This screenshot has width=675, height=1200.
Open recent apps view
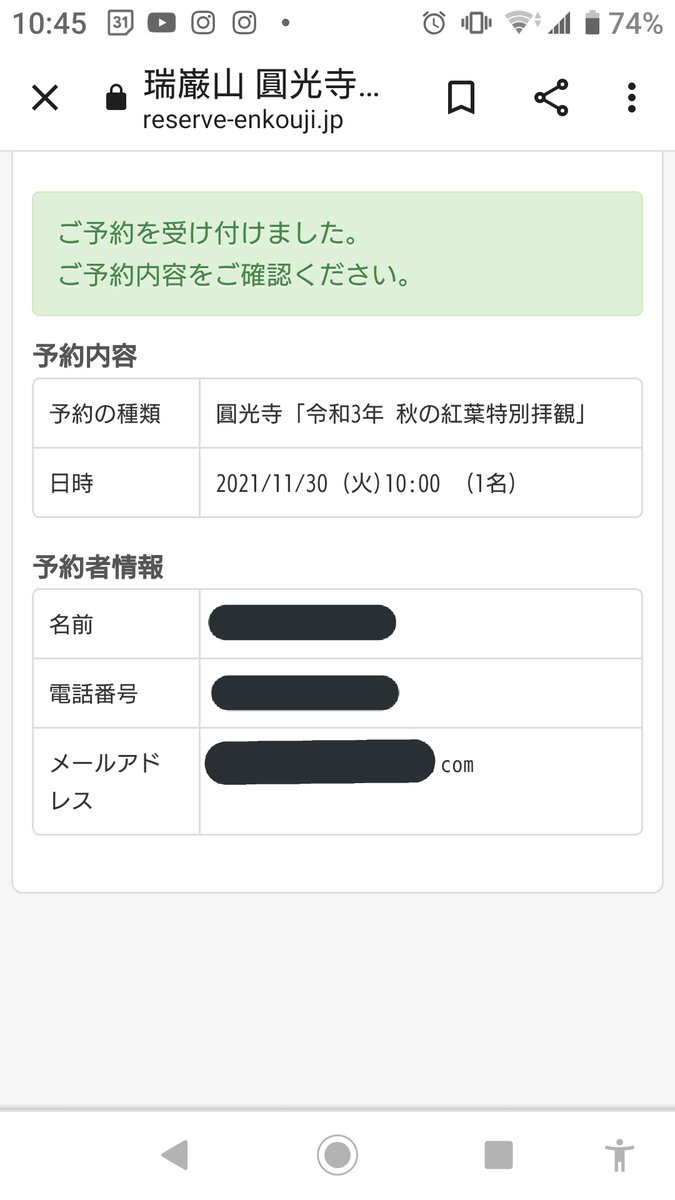(x=498, y=1155)
